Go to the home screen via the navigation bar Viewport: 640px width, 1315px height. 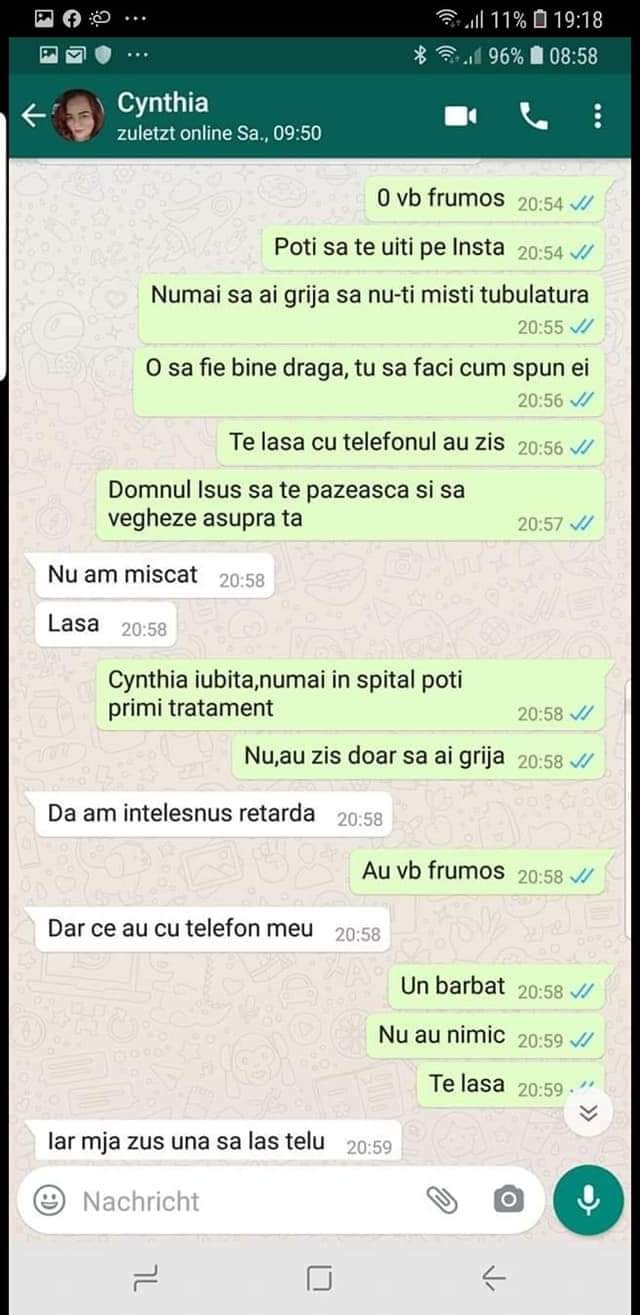pyautogui.click(x=319, y=1277)
